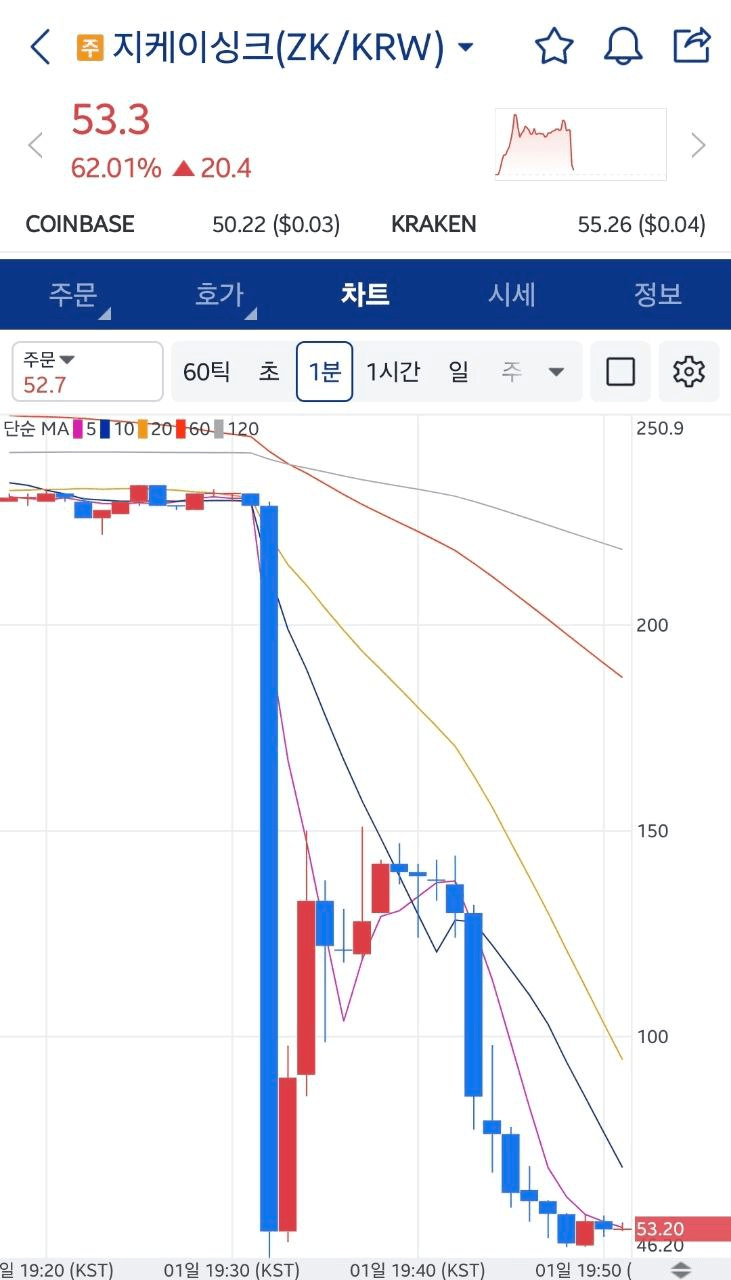Go back with the top-left arrow

(40, 47)
